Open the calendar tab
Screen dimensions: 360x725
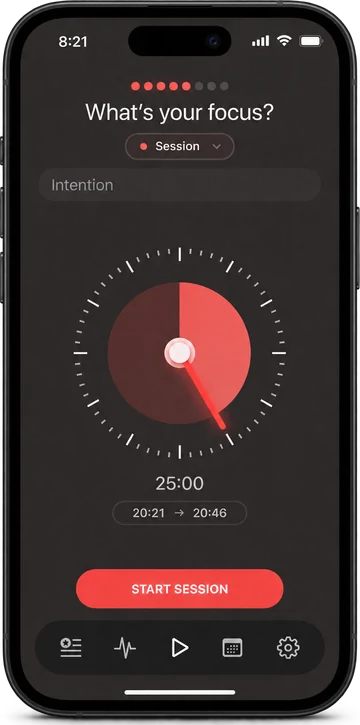232,647
